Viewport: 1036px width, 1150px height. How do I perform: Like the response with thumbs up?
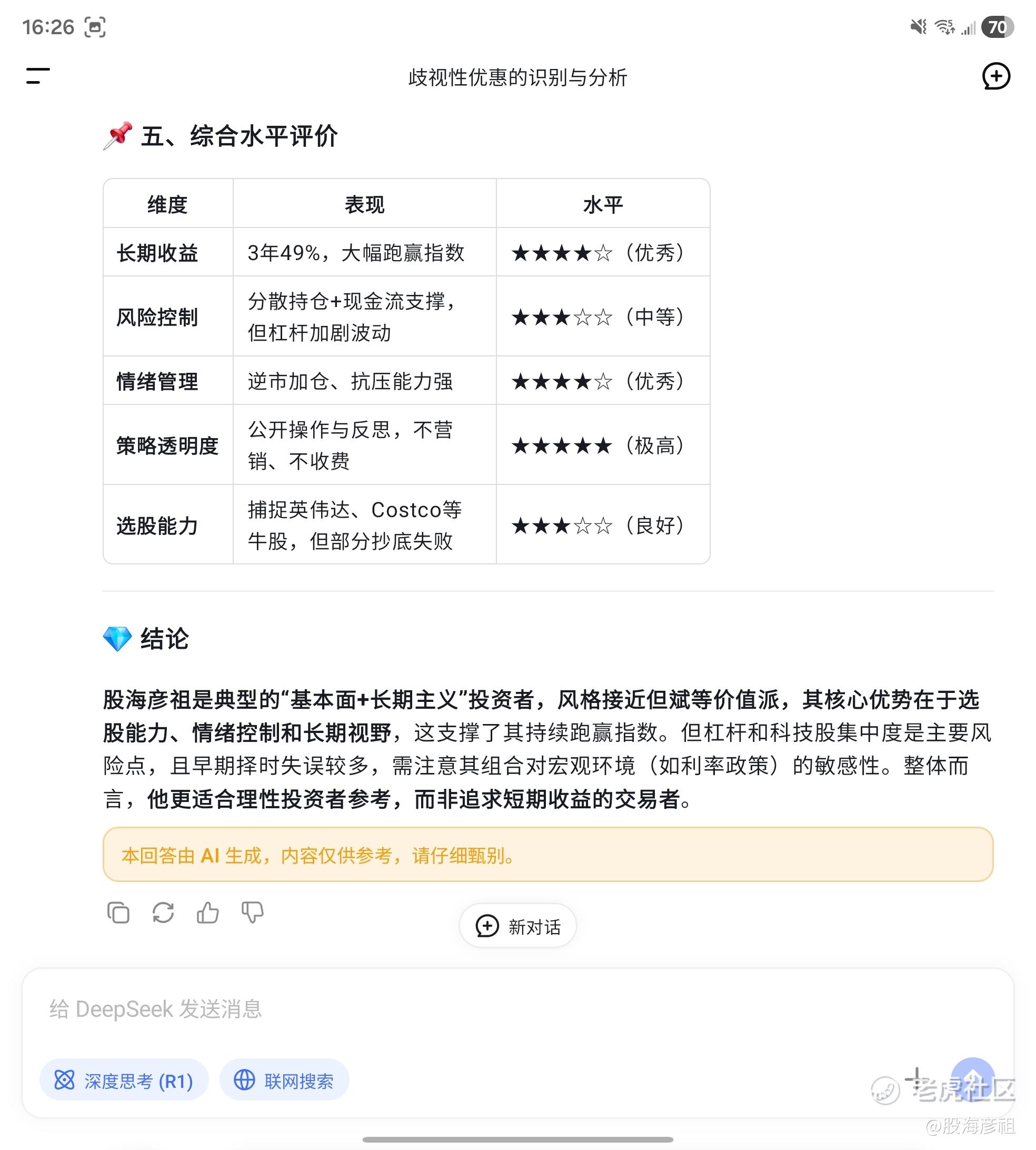point(208,913)
